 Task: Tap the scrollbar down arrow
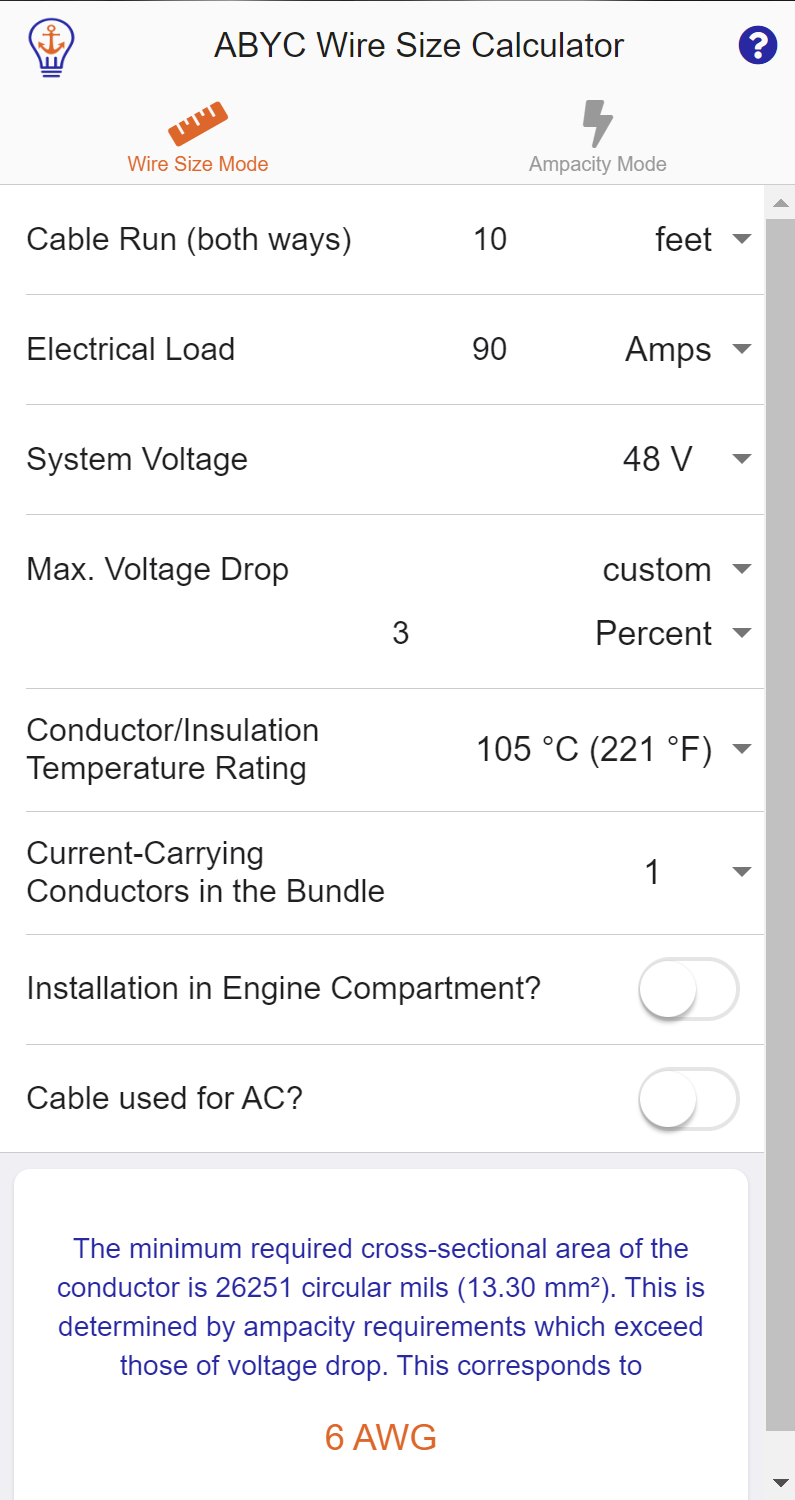coord(780,1481)
